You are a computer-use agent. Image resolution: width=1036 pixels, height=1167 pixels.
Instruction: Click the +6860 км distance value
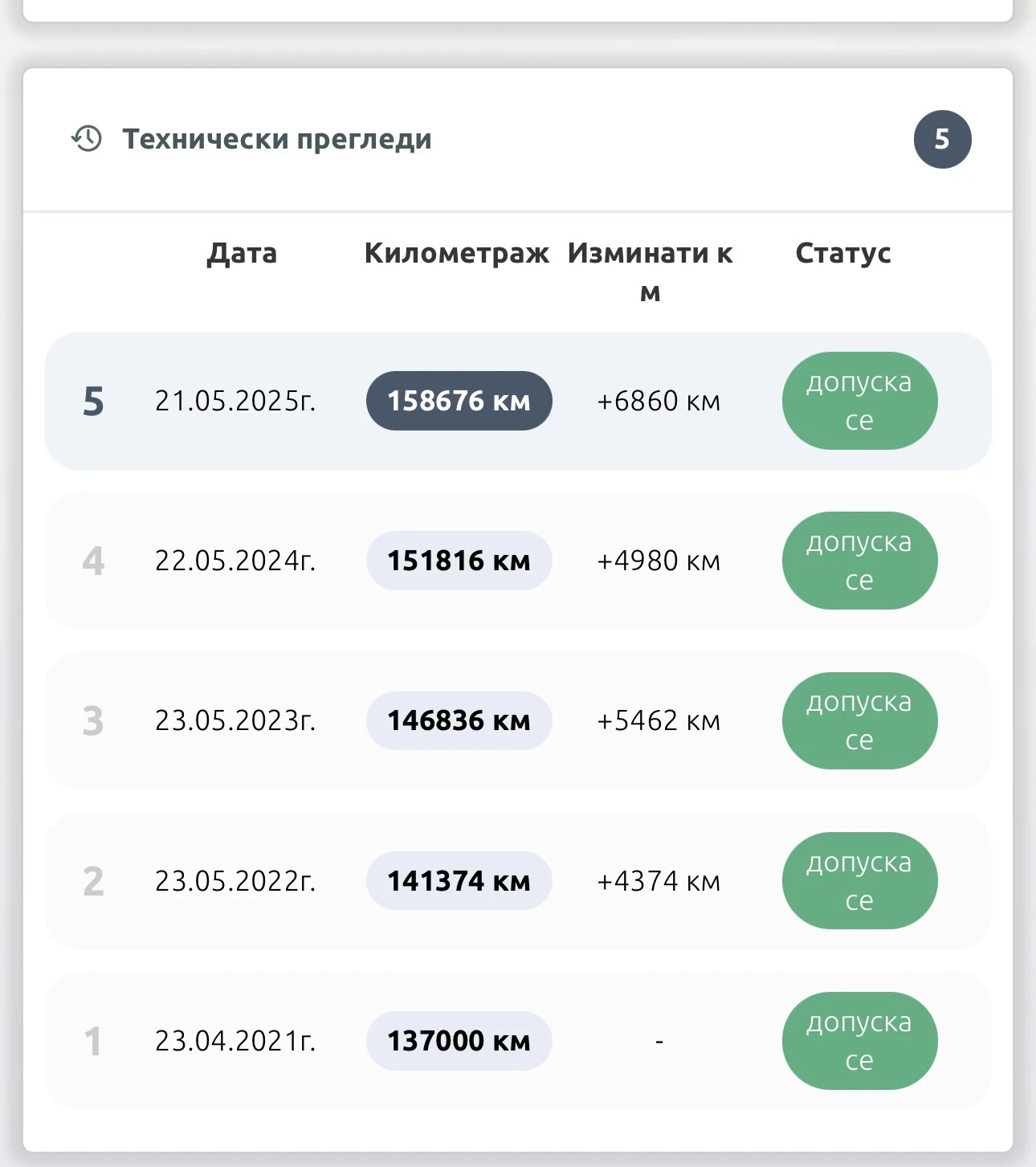point(659,400)
